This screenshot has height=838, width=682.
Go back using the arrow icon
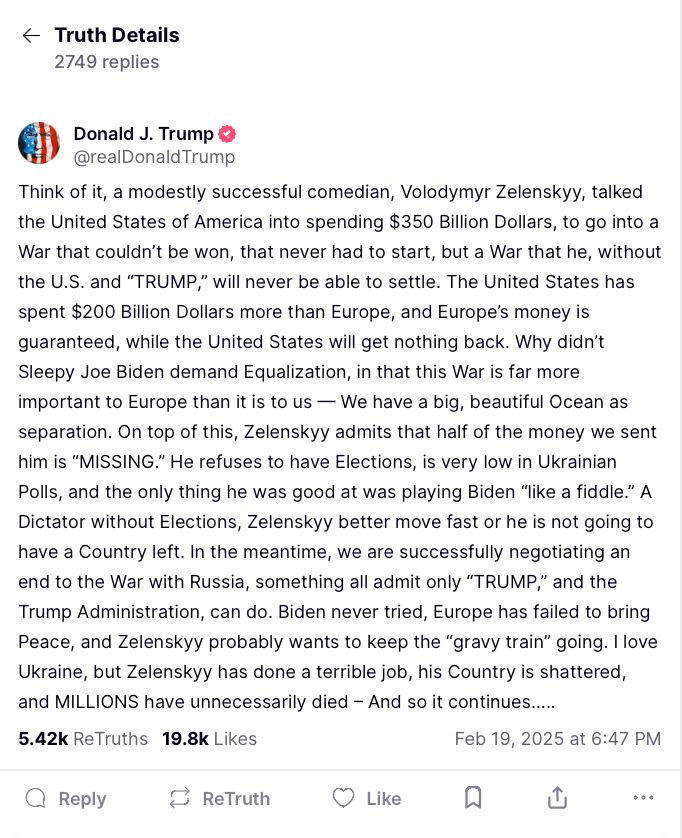(31, 36)
